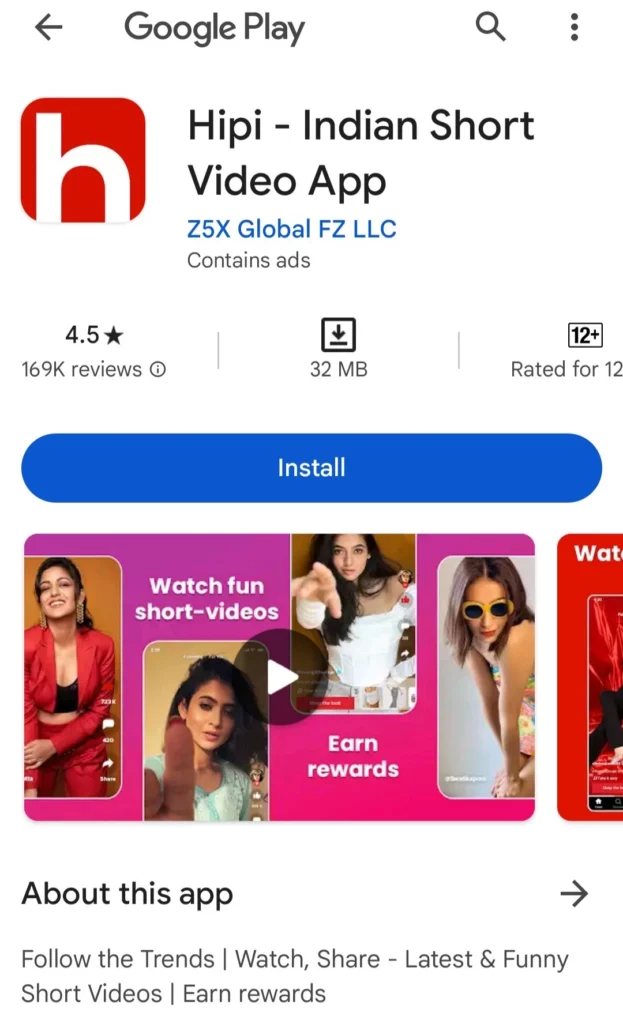623x1024 pixels.
Task: Open Google Play search
Action: coord(490,27)
